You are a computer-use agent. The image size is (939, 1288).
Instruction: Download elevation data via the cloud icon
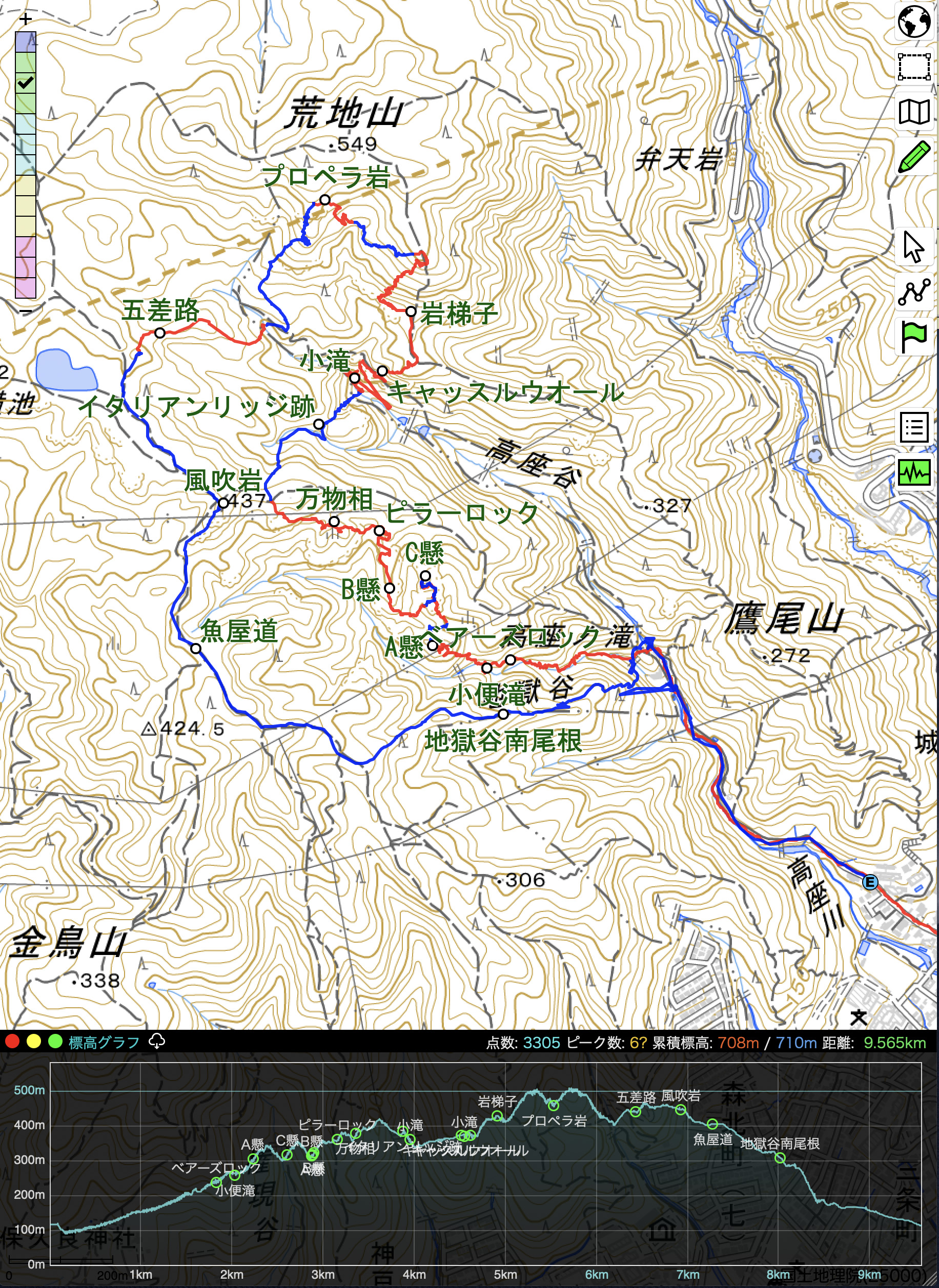[157, 1042]
